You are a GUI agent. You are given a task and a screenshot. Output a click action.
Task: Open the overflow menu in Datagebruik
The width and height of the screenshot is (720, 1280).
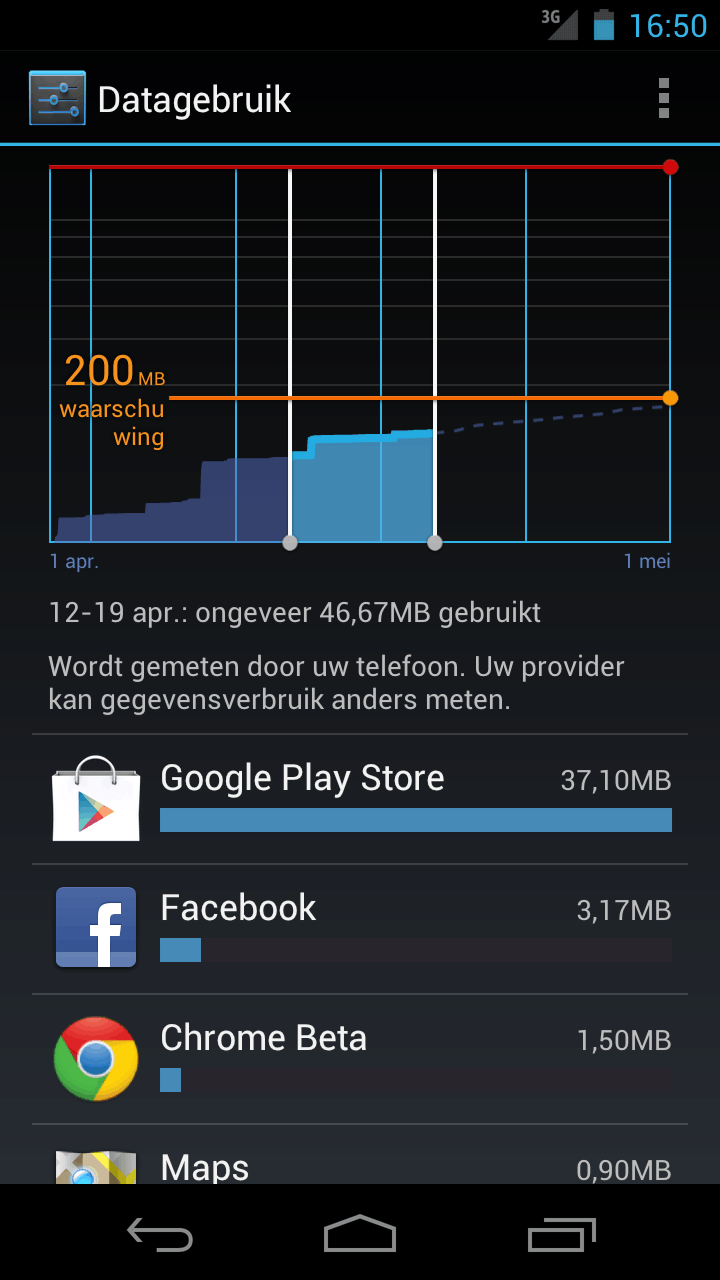[663, 99]
